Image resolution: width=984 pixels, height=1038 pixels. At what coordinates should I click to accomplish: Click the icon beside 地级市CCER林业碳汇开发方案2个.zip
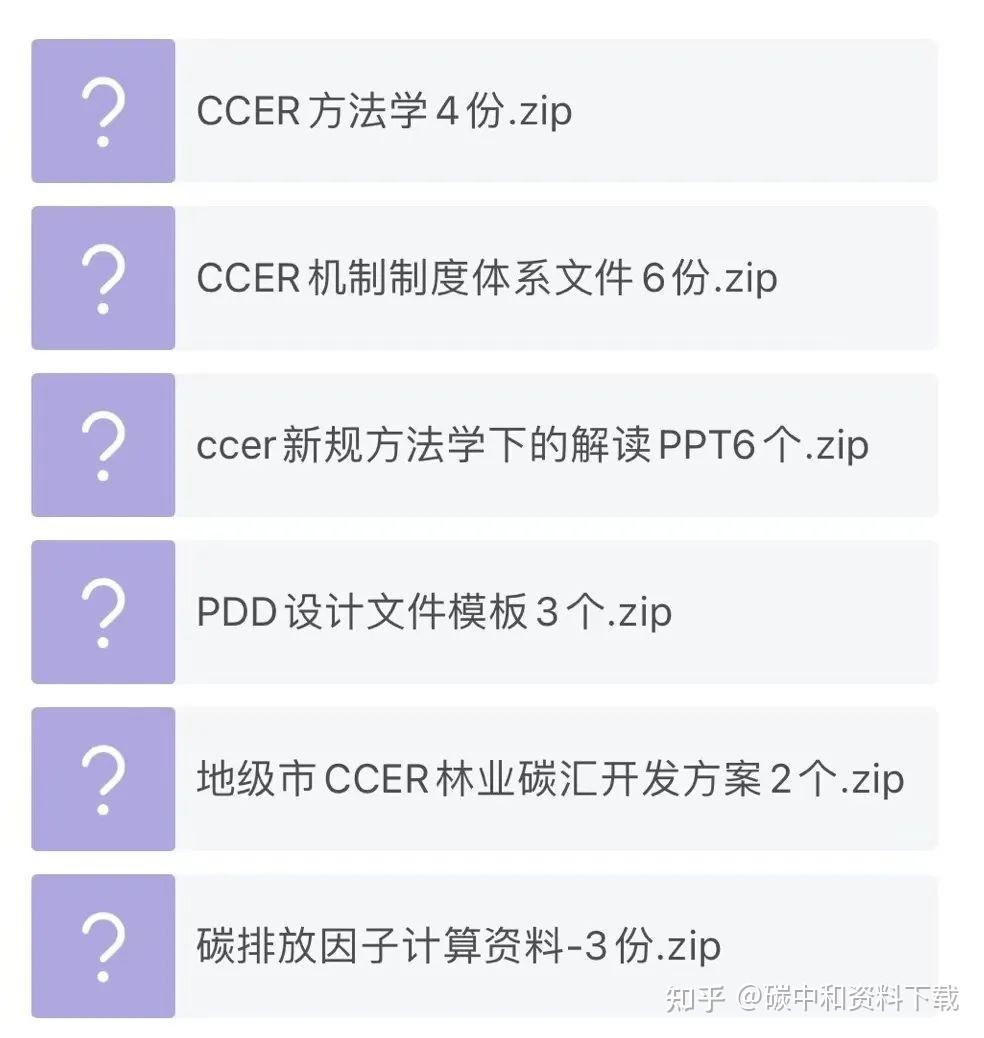pos(103,780)
